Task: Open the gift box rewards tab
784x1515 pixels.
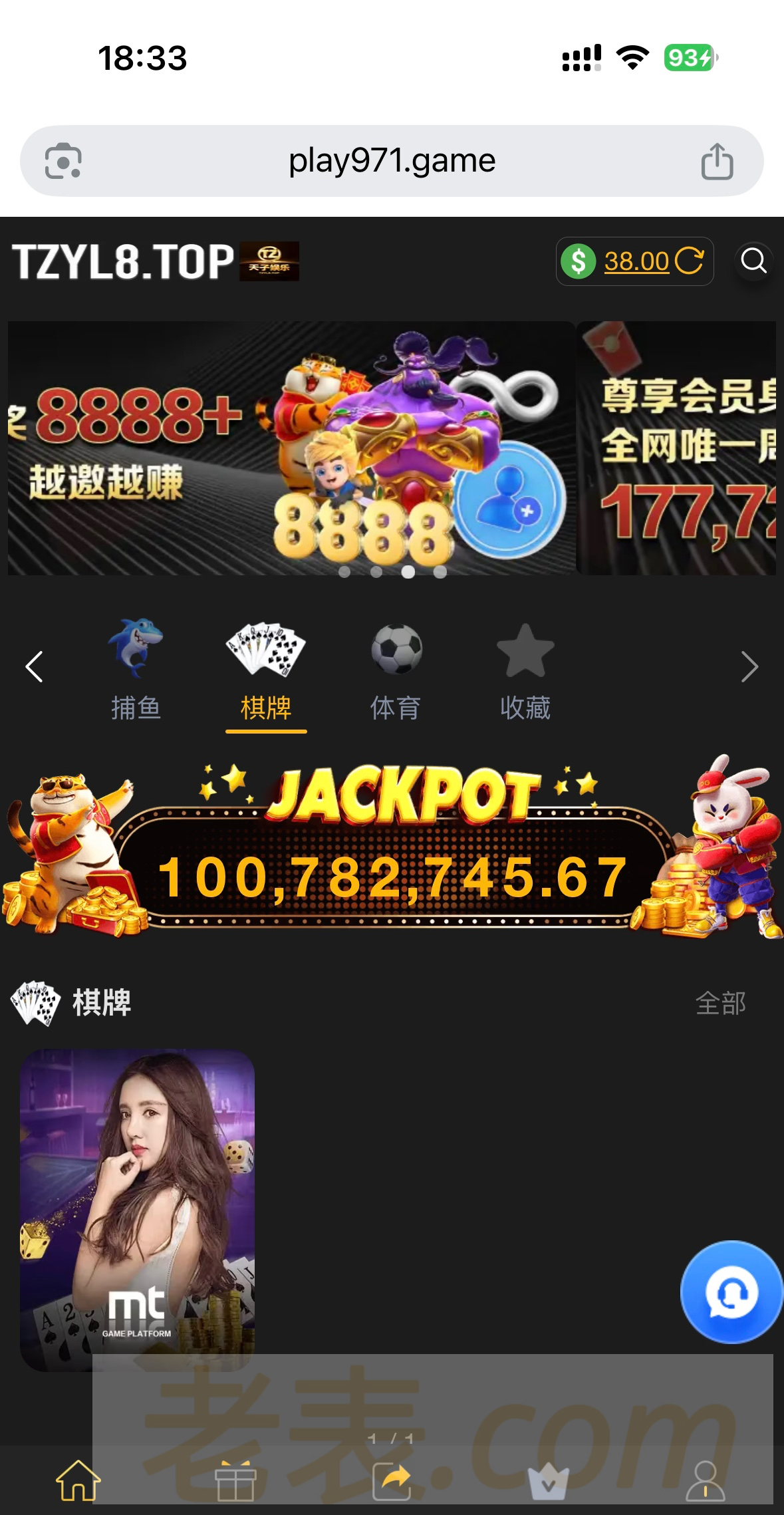Action: [x=235, y=1480]
